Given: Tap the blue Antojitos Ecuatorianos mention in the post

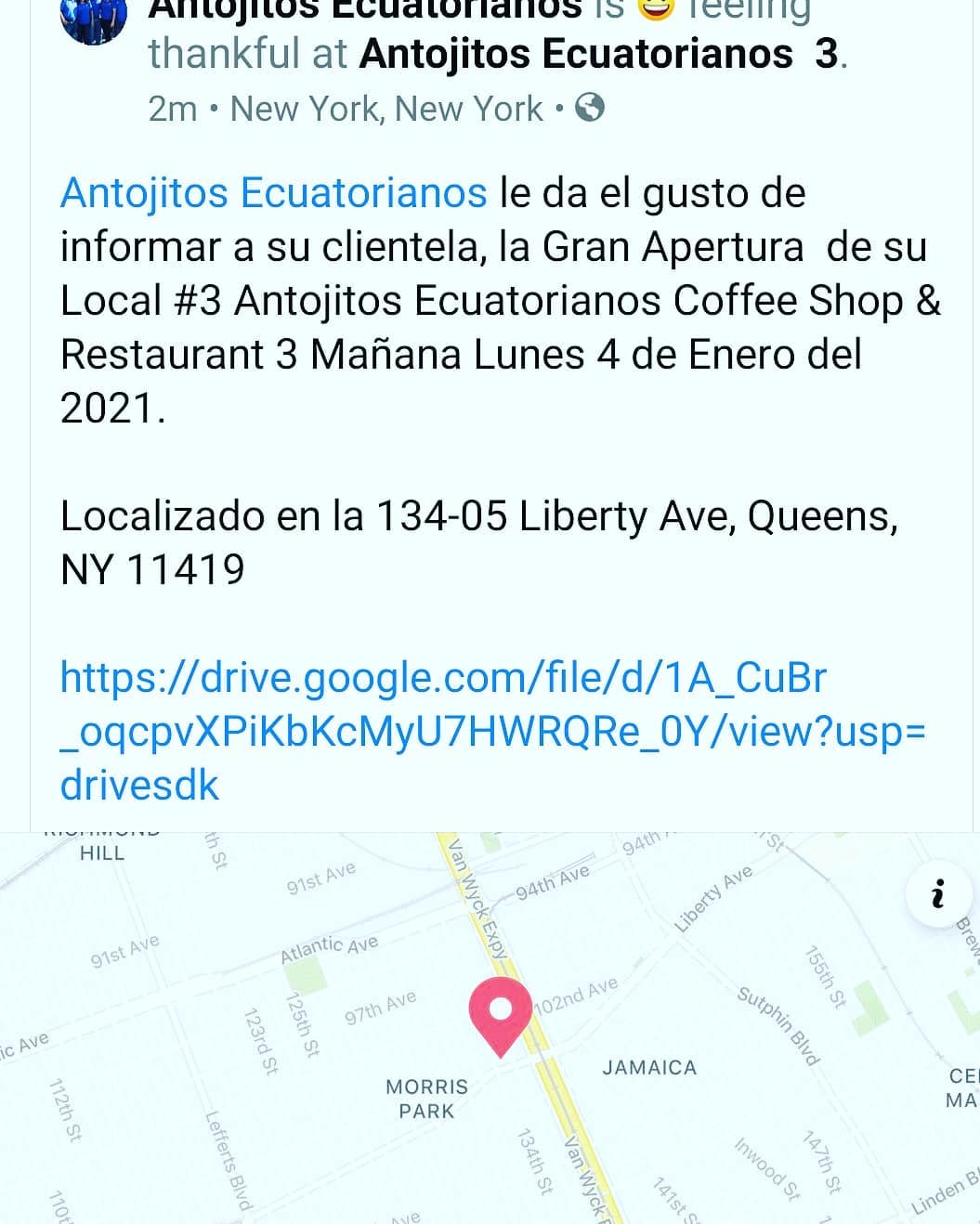Looking at the screenshot, I should (x=273, y=193).
